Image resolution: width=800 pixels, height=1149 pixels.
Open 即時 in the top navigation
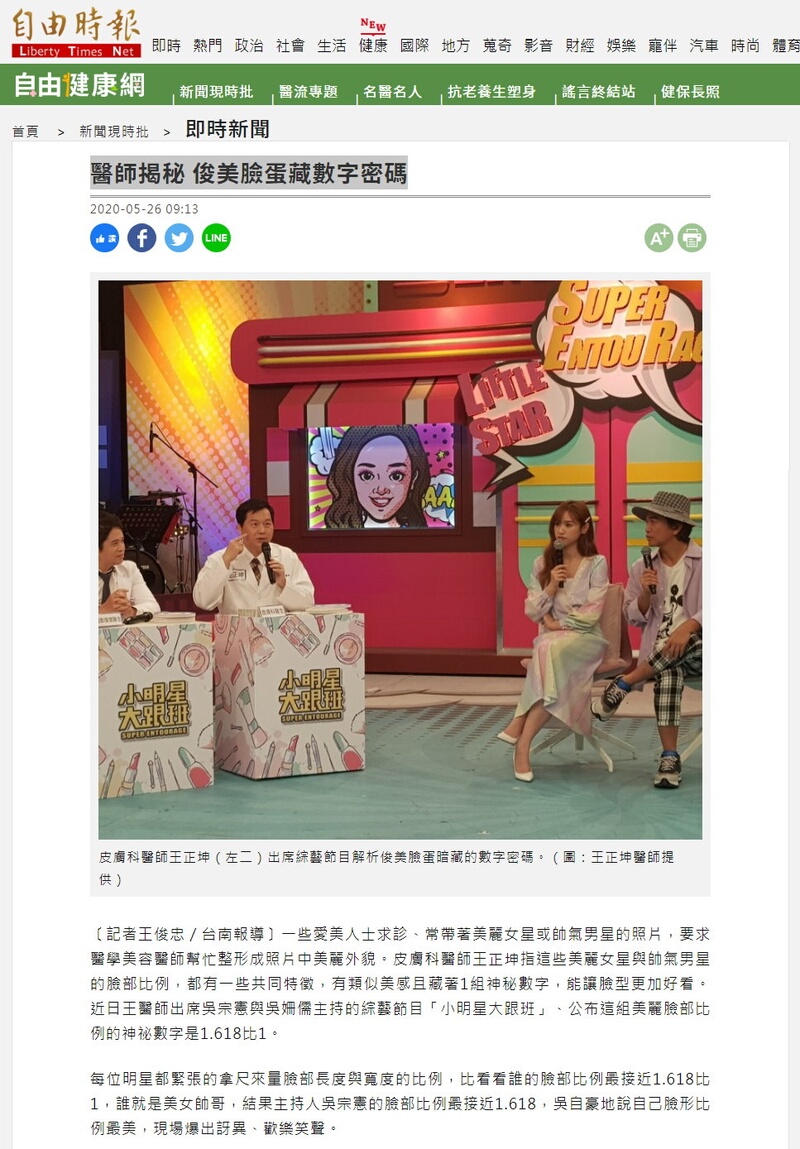click(x=166, y=45)
